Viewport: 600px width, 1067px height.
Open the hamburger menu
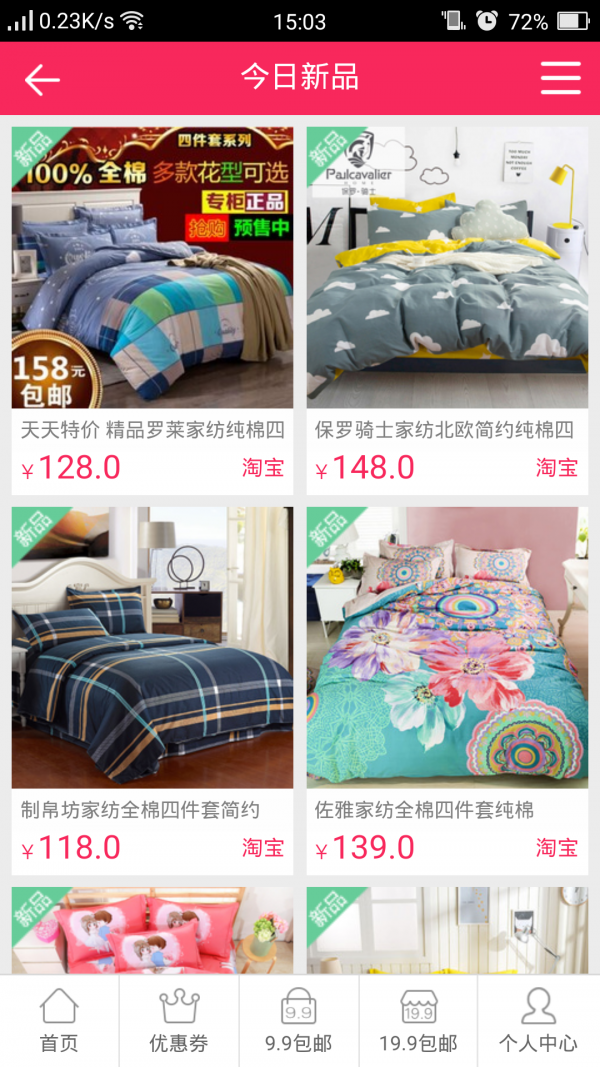[560, 78]
